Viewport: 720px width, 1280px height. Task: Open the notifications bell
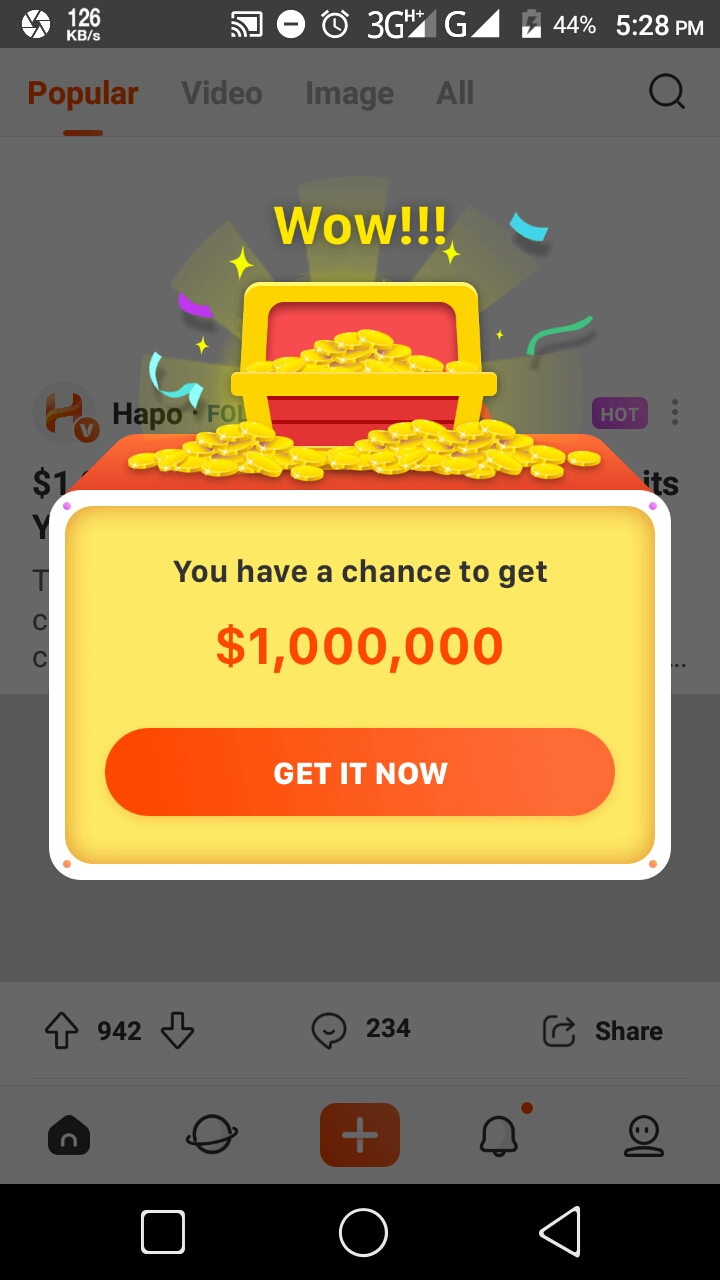(x=499, y=1135)
